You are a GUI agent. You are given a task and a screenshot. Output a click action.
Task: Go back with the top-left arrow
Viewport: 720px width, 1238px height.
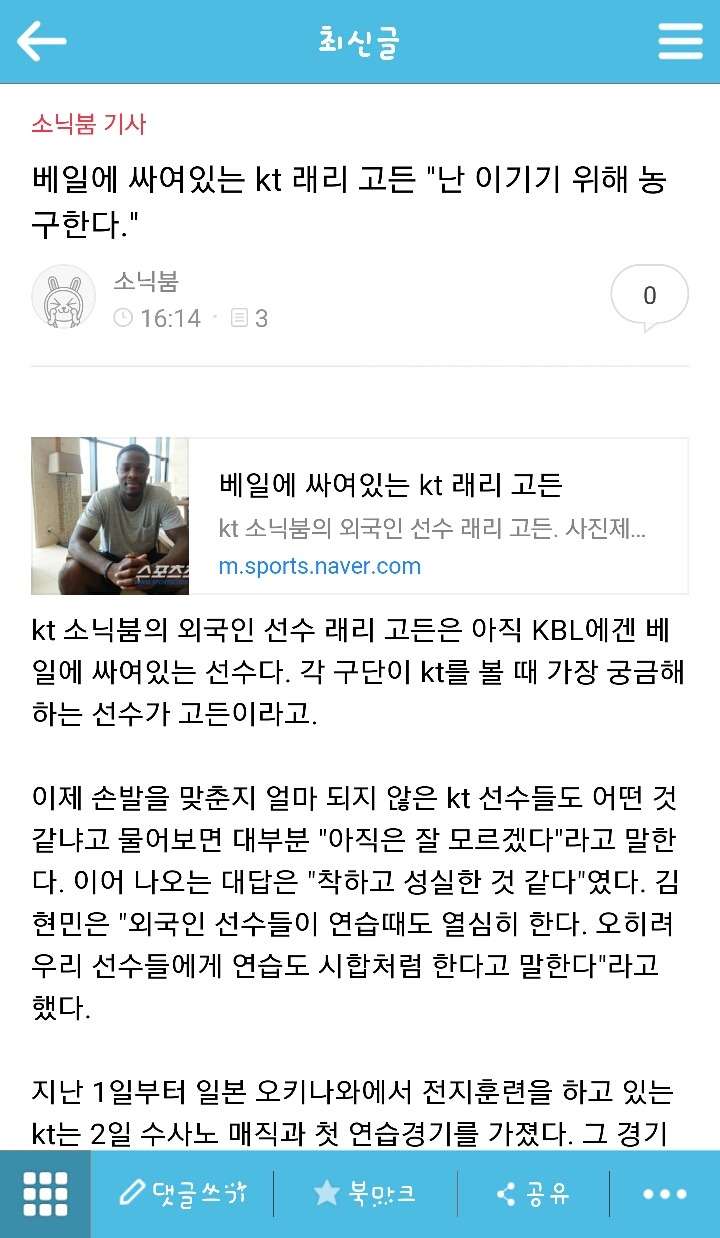click(x=41, y=41)
